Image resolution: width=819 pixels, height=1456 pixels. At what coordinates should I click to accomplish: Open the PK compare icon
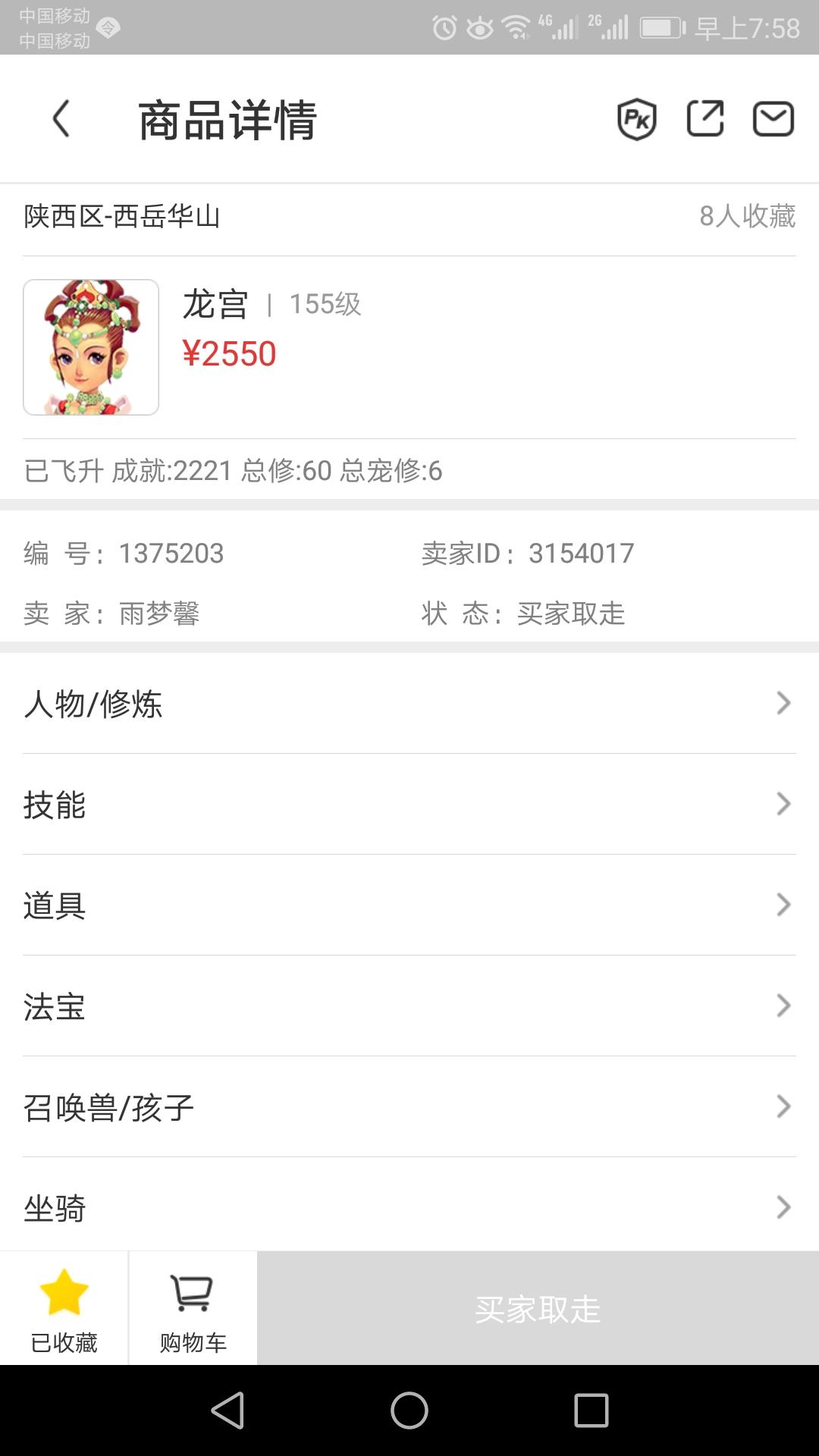(x=636, y=119)
